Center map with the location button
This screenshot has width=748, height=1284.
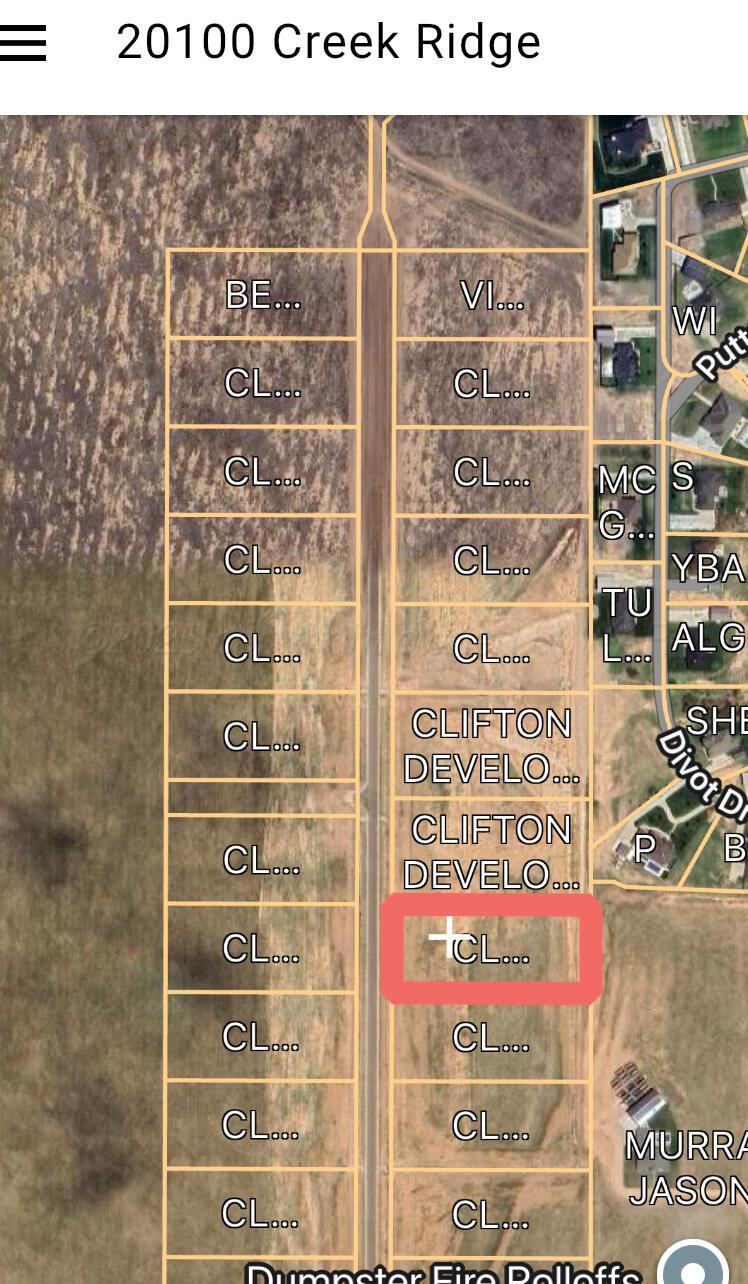pos(694,1266)
